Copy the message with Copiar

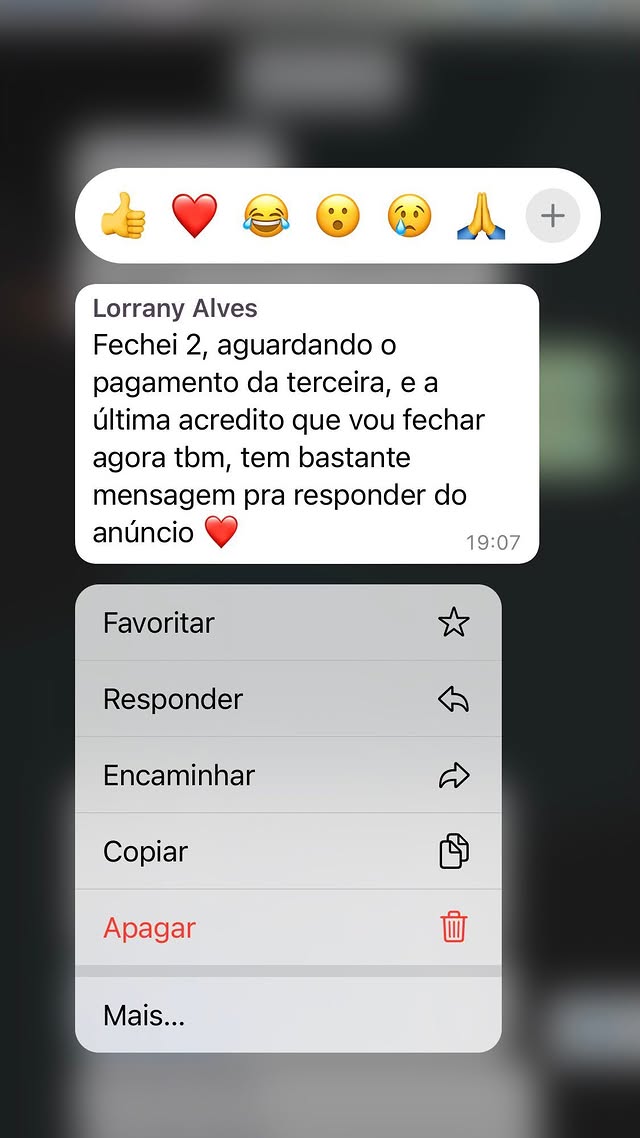(288, 851)
